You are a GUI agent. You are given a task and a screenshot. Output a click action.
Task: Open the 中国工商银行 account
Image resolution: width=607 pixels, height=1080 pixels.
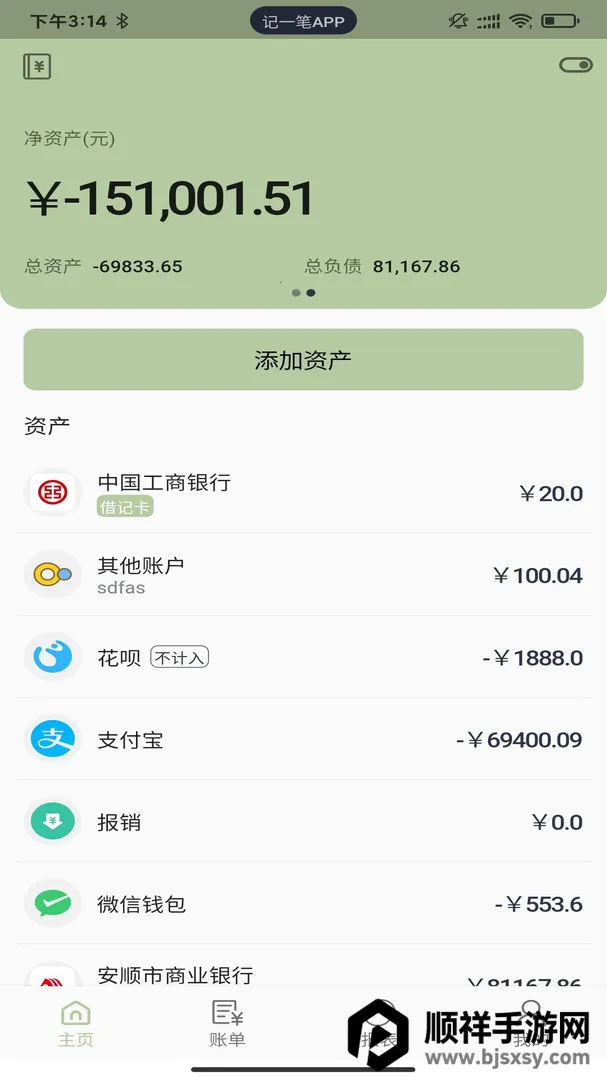coord(303,493)
